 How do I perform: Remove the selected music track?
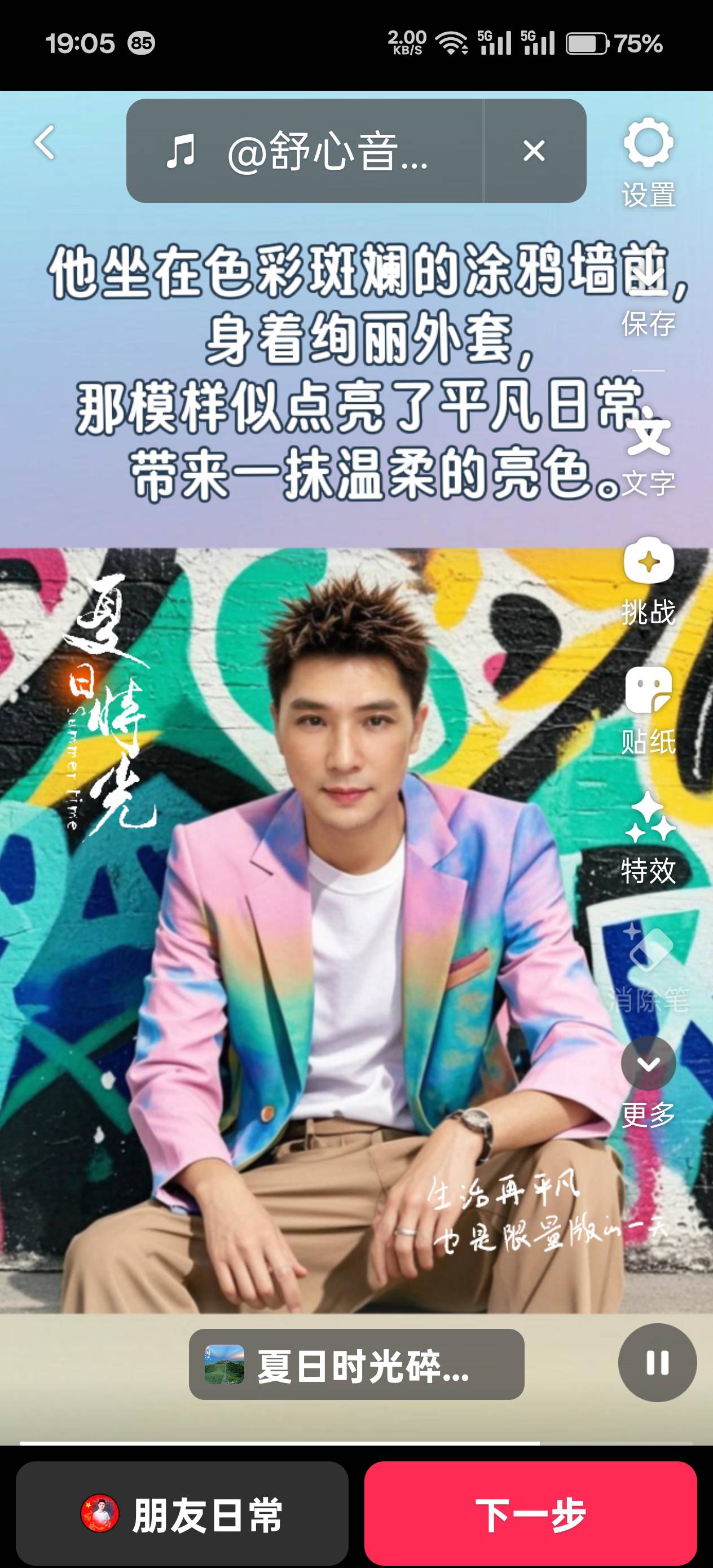[534, 151]
